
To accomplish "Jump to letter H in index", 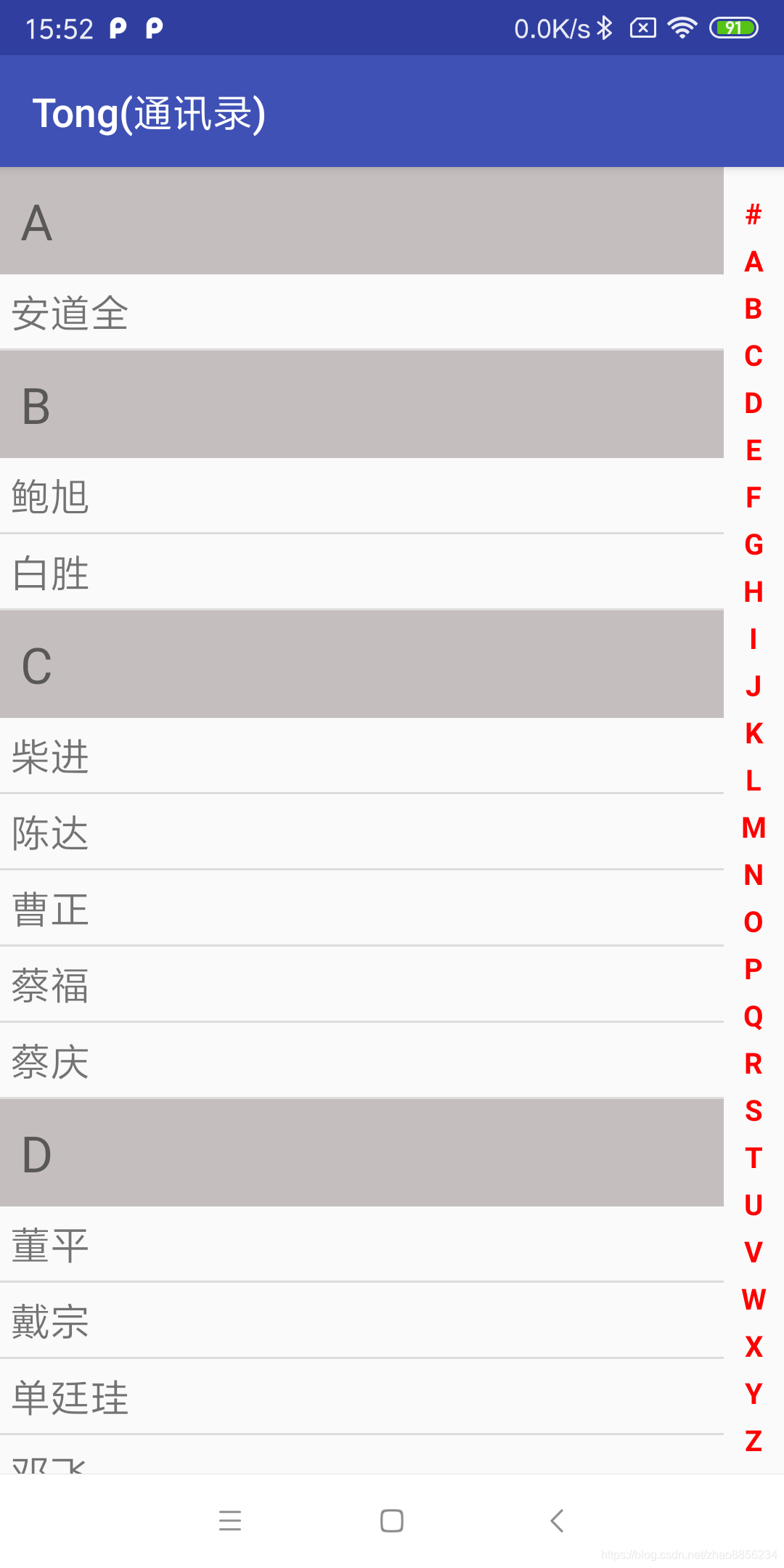I will click(754, 592).
